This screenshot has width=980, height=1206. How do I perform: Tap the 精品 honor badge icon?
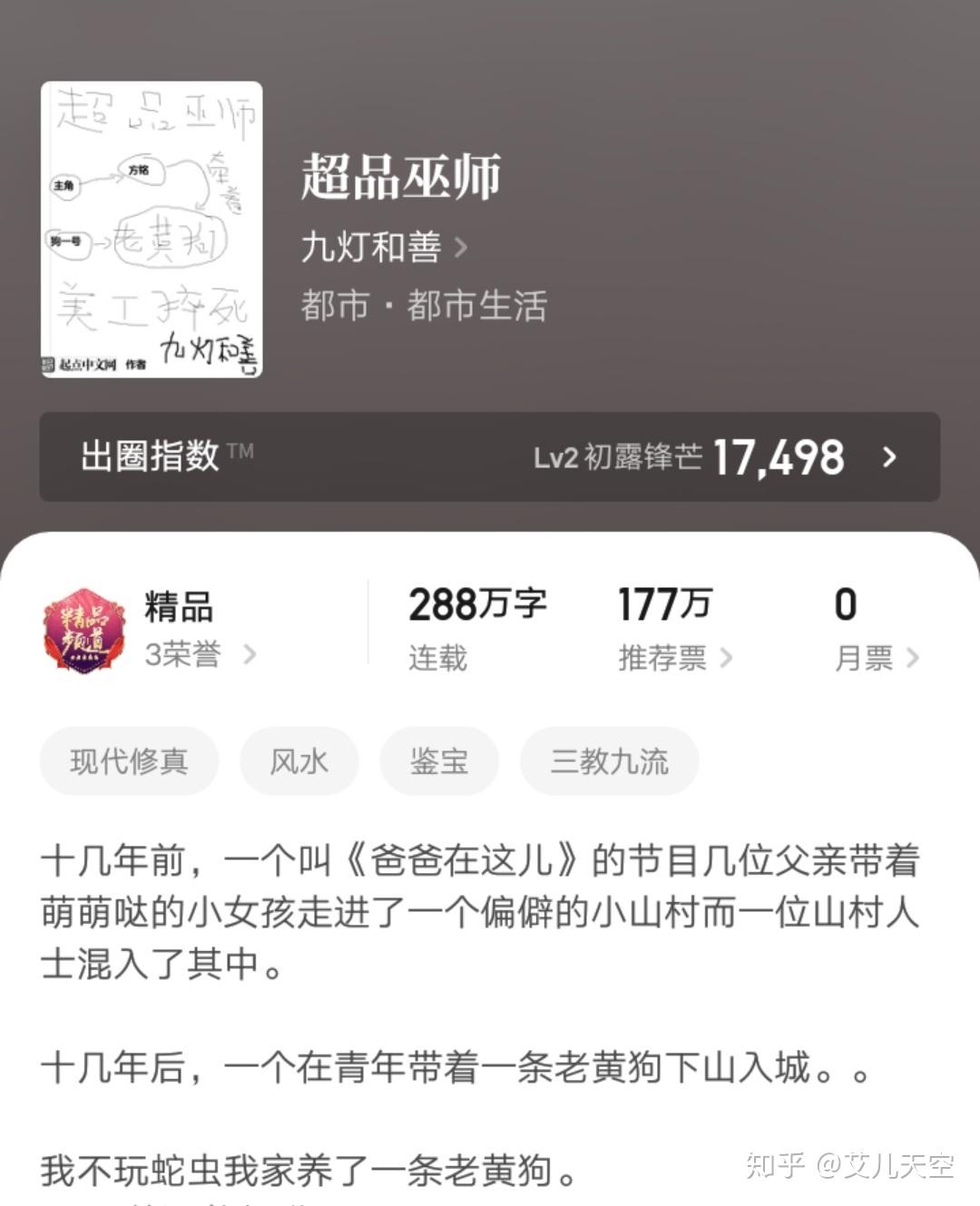tap(82, 628)
